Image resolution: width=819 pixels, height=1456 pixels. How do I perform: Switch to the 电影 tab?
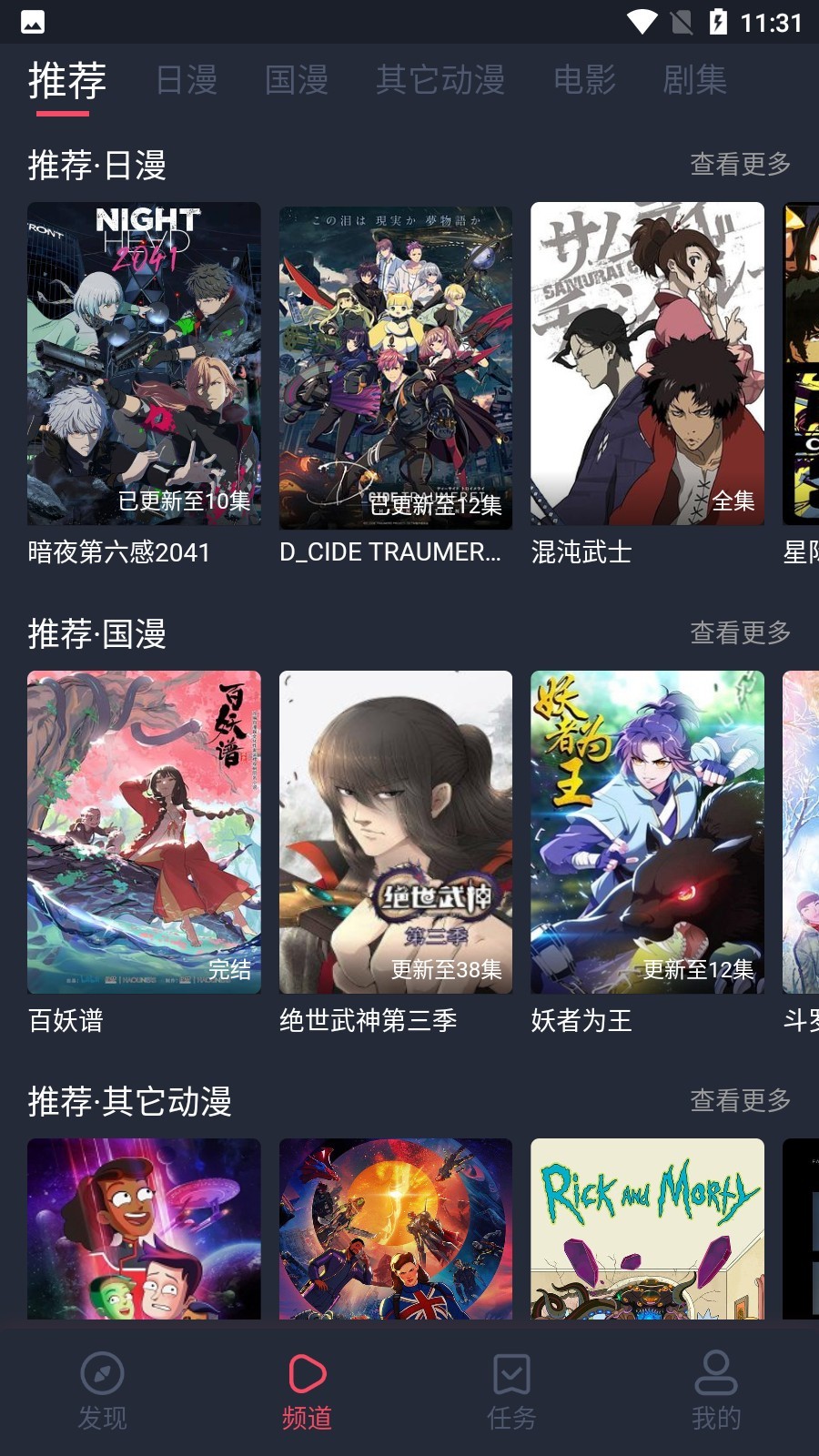point(585,80)
